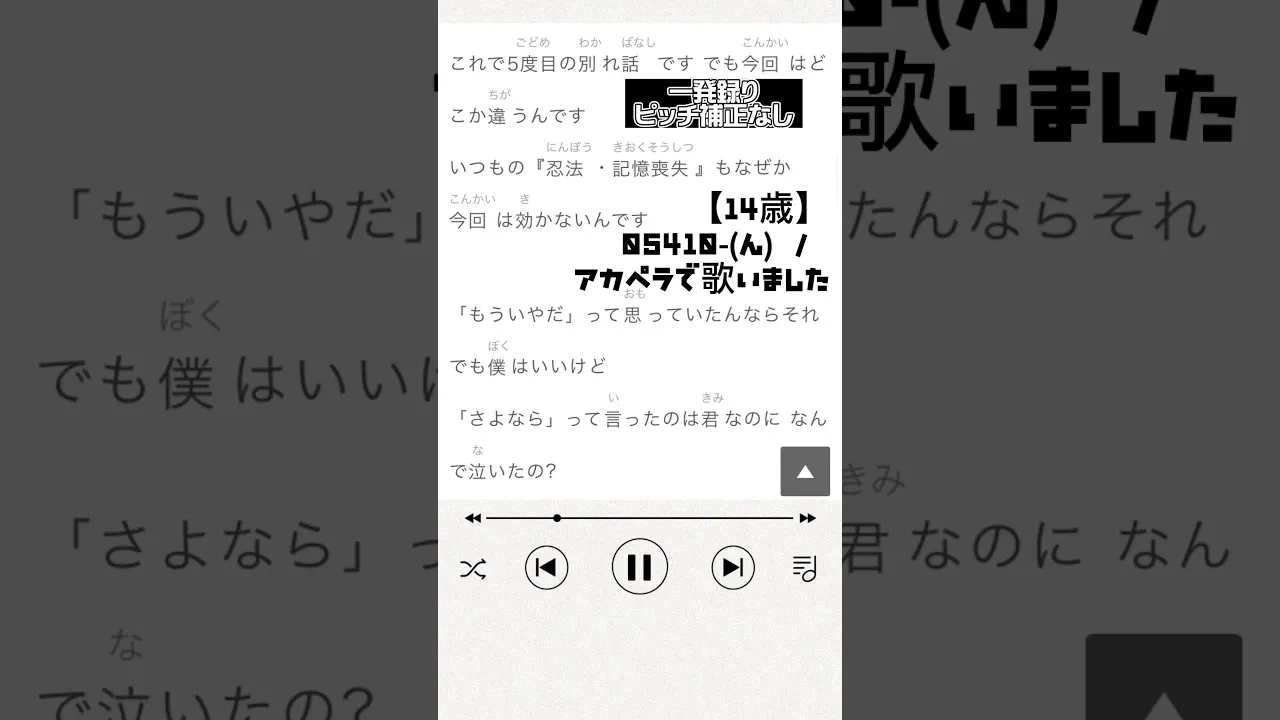Tap the fast-forward double-arrow icon
1280x720 pixels.
coord(807,518)
